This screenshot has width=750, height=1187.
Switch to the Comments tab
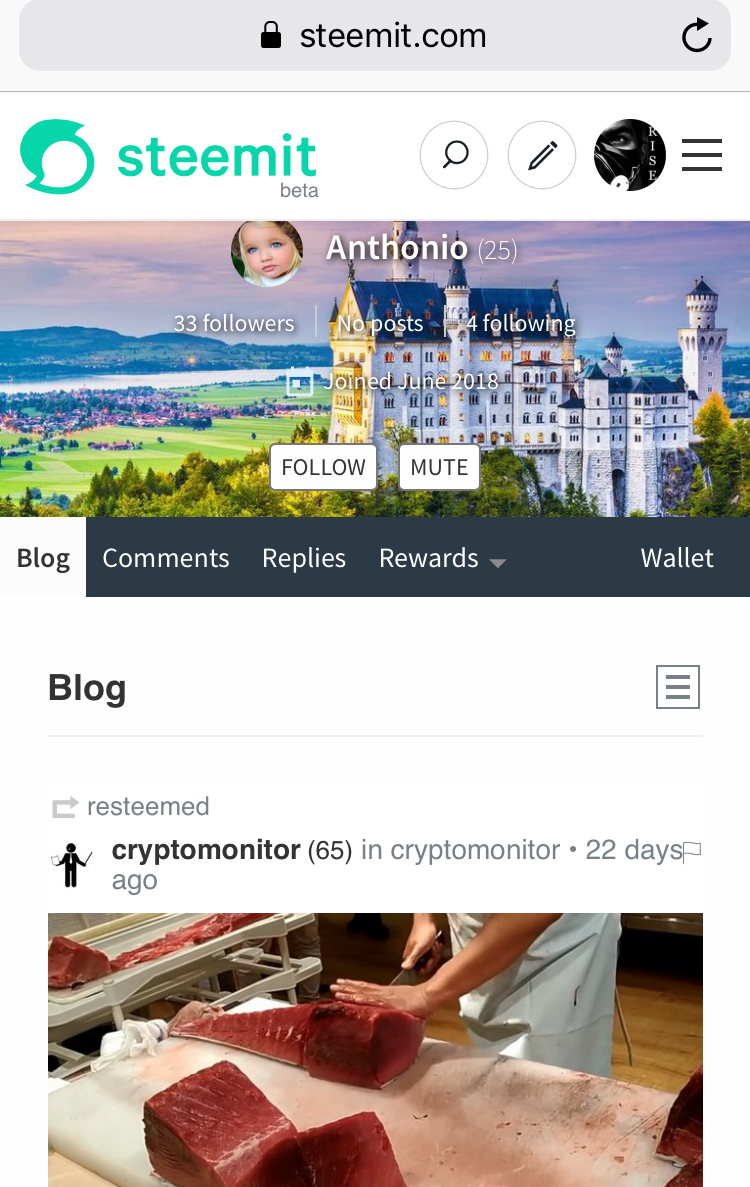coord(166,558)
